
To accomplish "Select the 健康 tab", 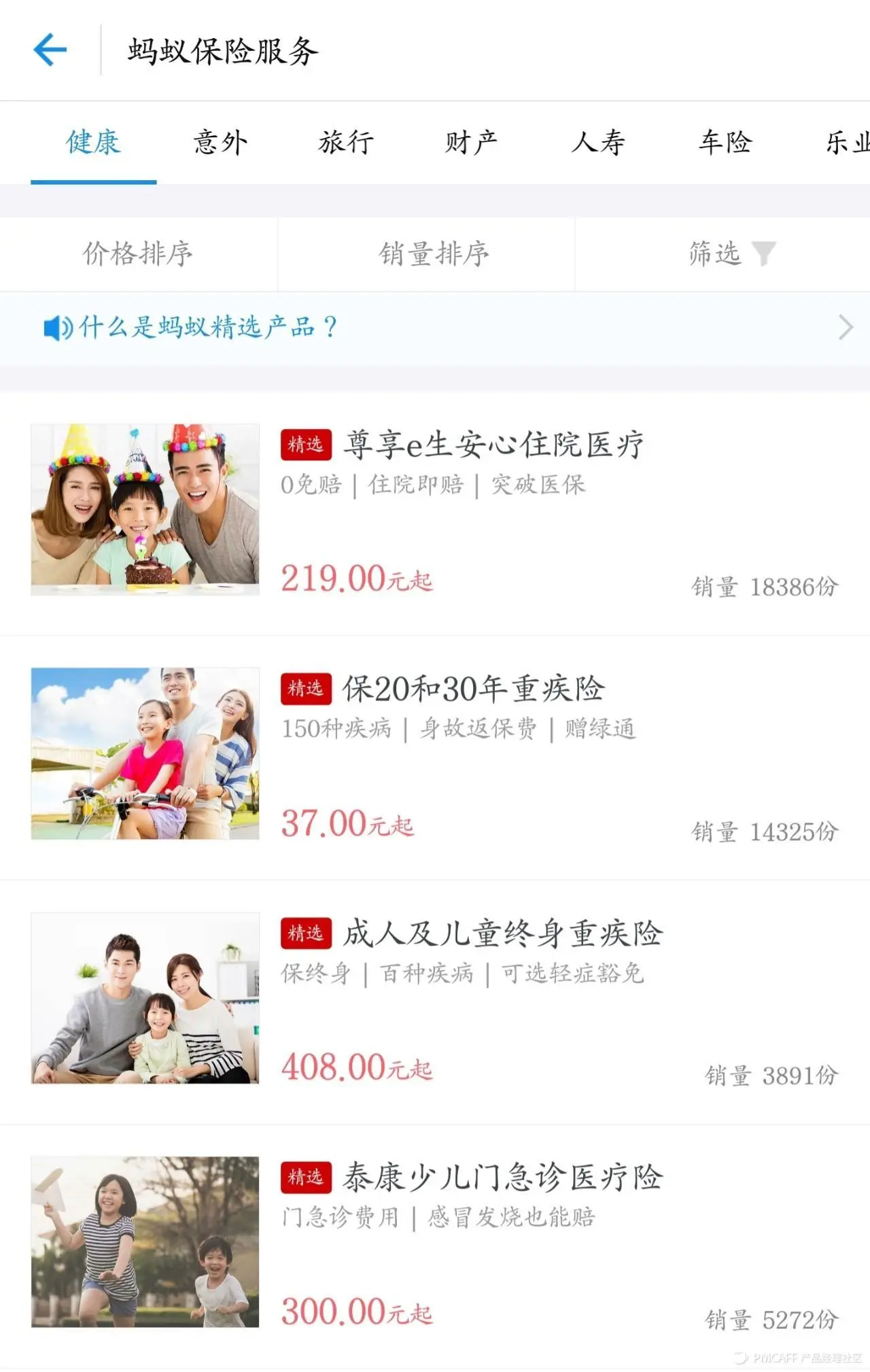I will pos(93,143).
